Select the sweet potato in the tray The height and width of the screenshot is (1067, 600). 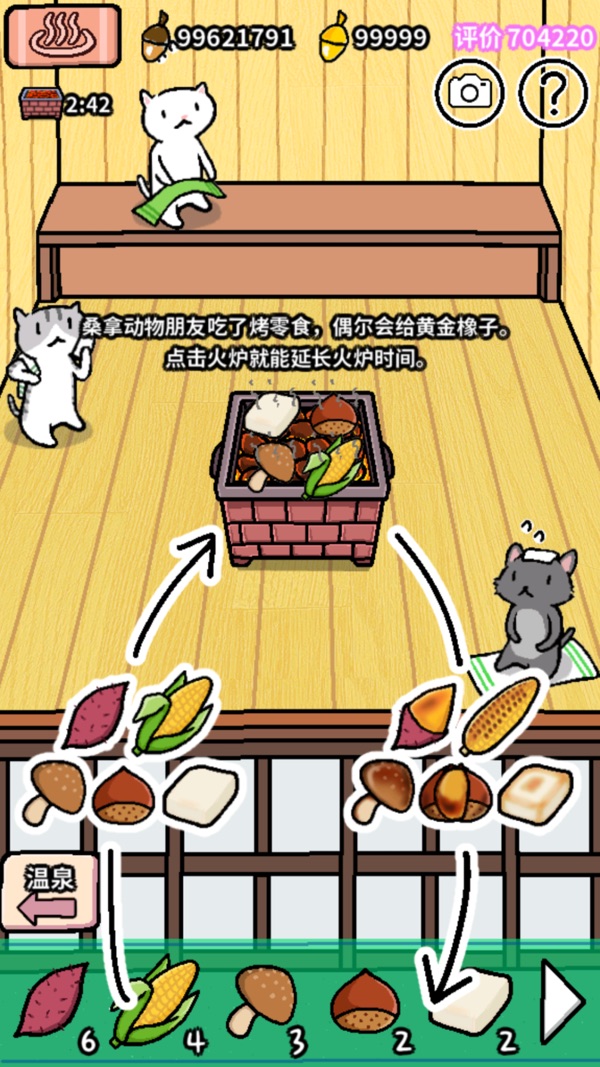click(x=56, y=1002)
